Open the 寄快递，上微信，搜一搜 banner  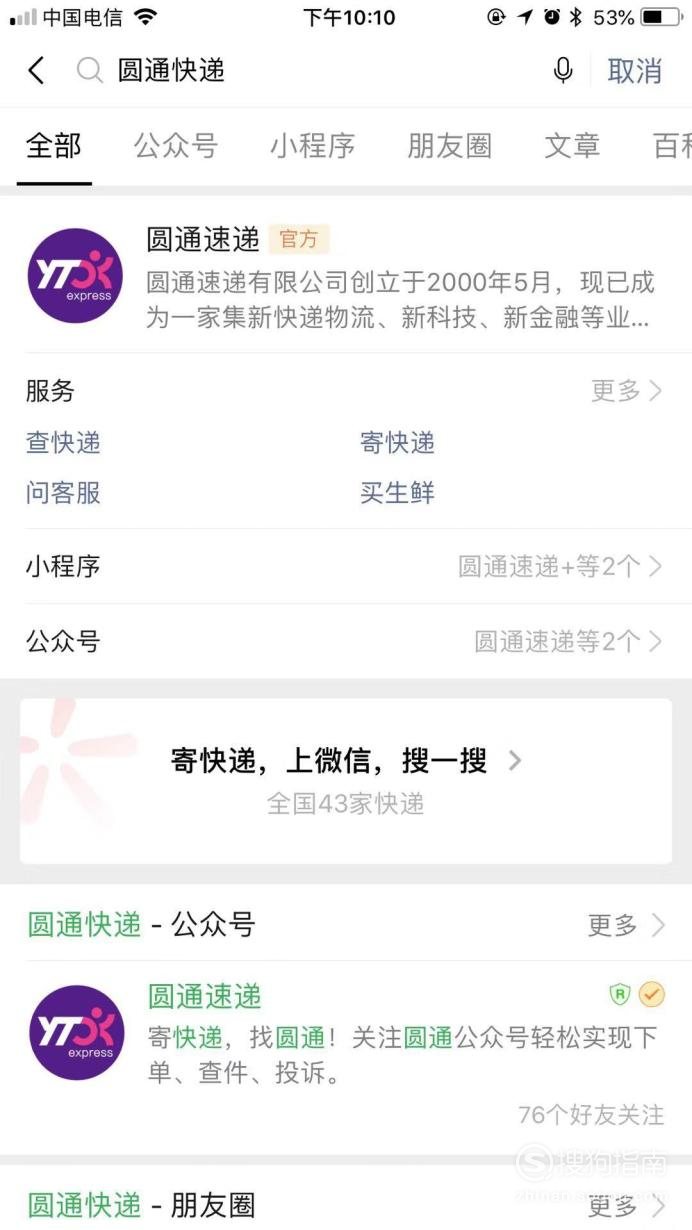point(346,781)
